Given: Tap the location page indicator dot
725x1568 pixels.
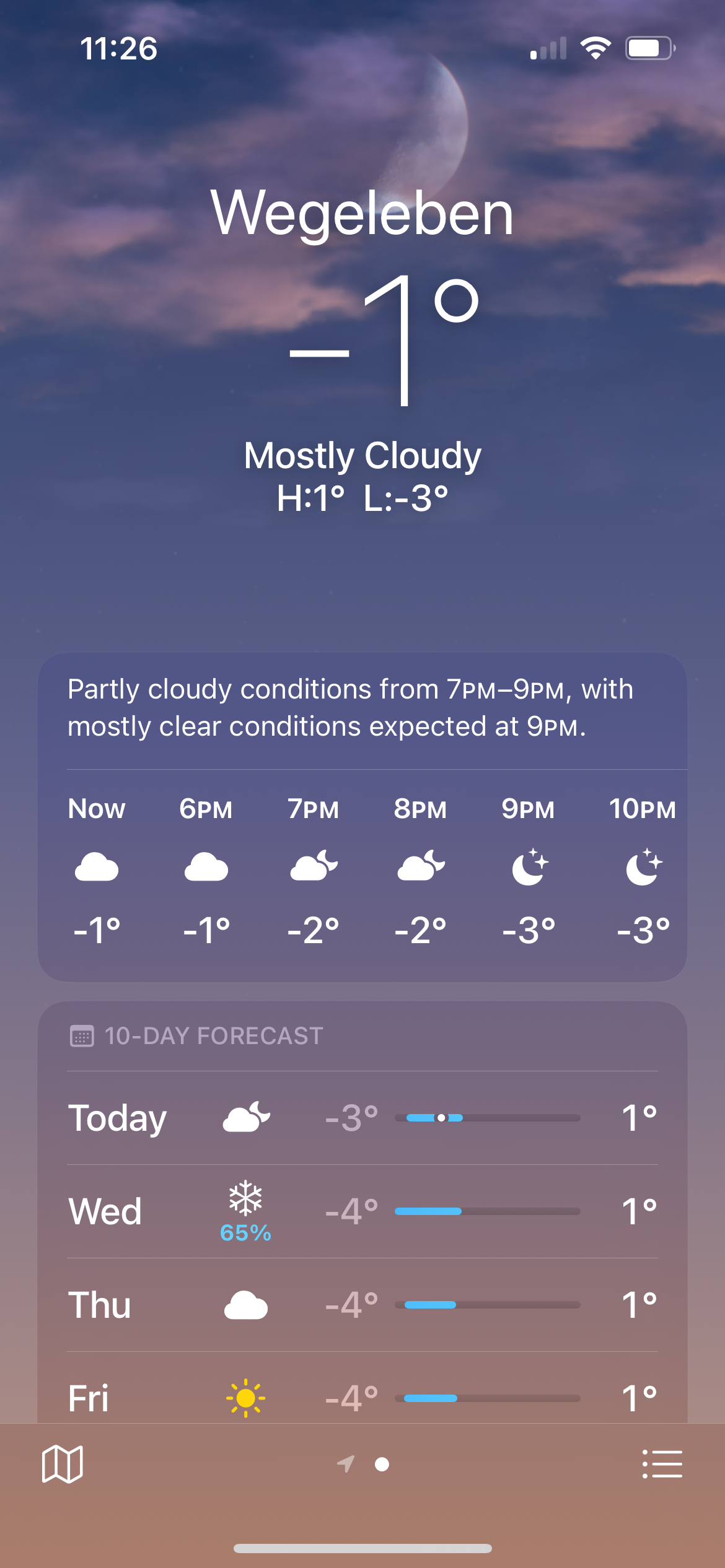Looking at the screenshot, I should pyautogui.click(x=382, y=1464).
